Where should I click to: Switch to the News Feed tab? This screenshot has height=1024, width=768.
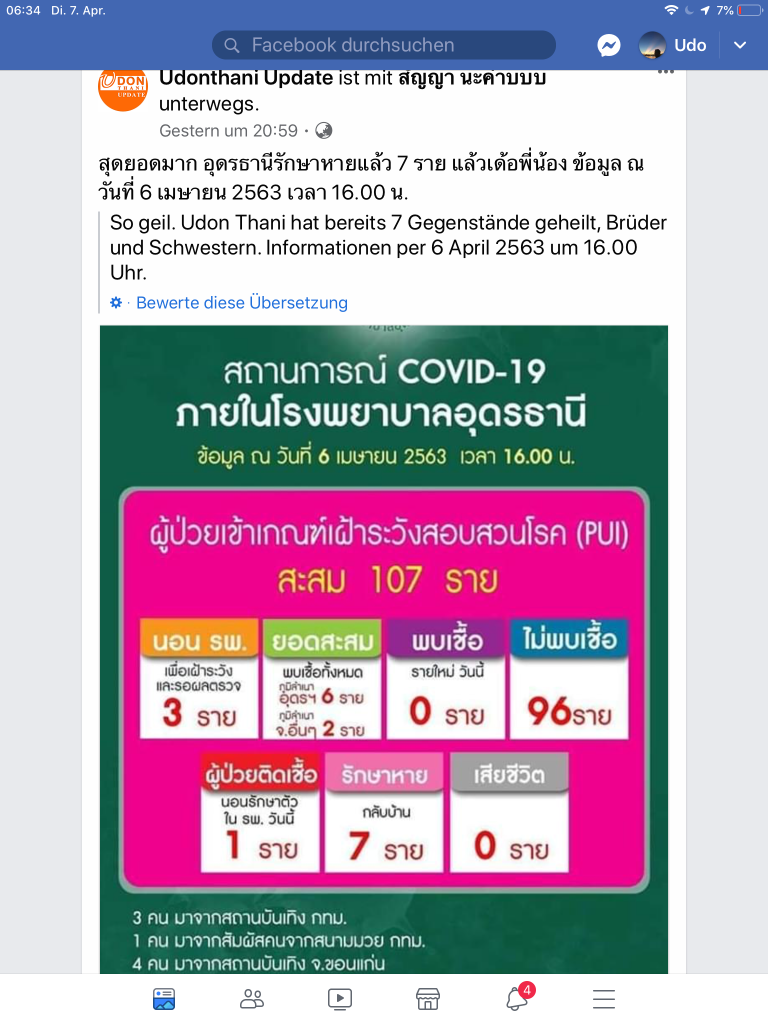click(x=164, y=998)
